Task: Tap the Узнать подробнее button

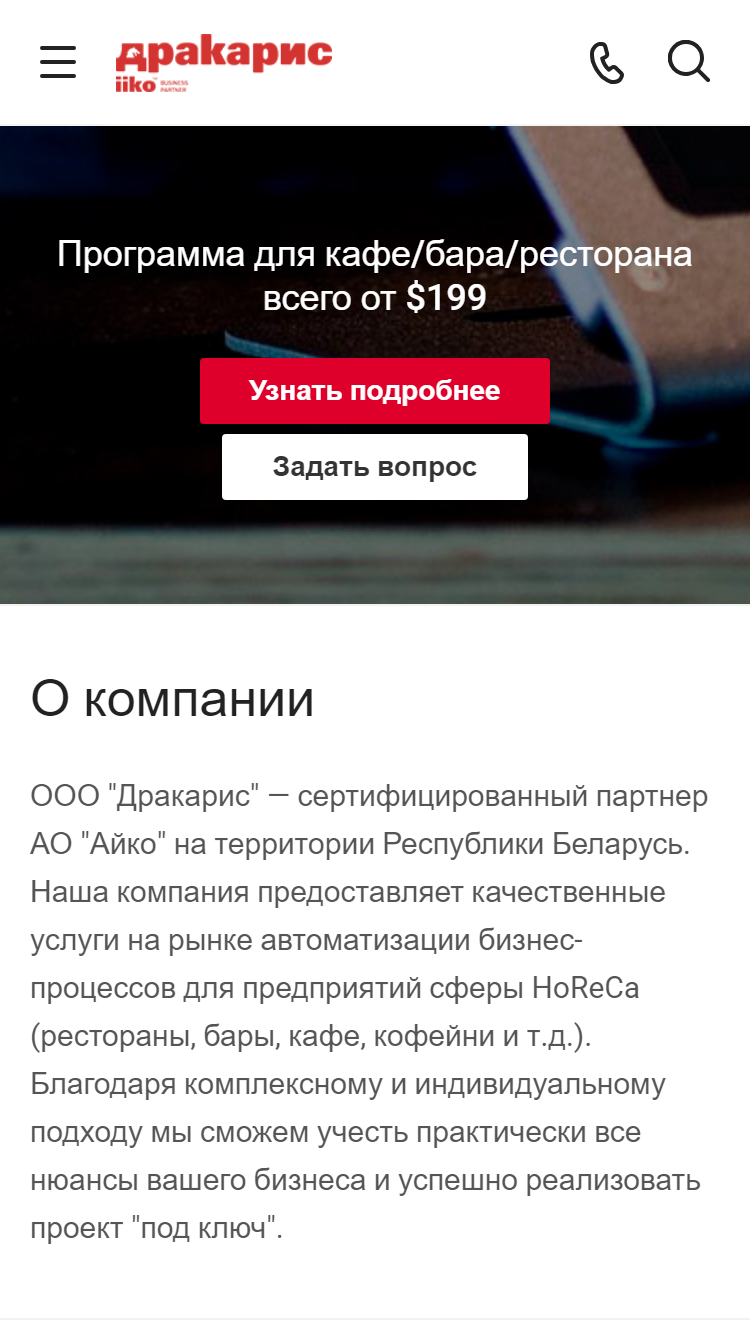Action: [375, 391]
